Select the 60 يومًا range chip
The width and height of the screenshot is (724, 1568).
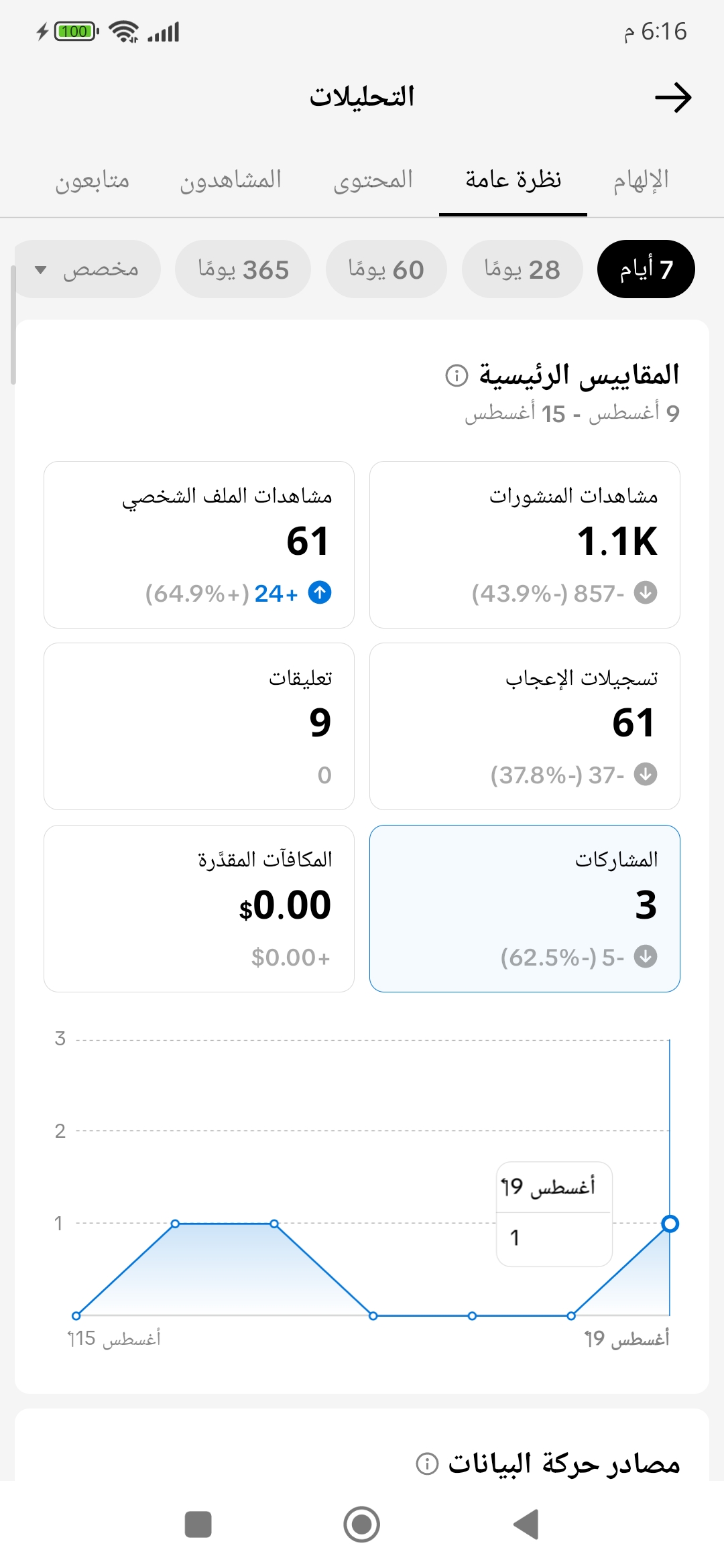point(386,269)
